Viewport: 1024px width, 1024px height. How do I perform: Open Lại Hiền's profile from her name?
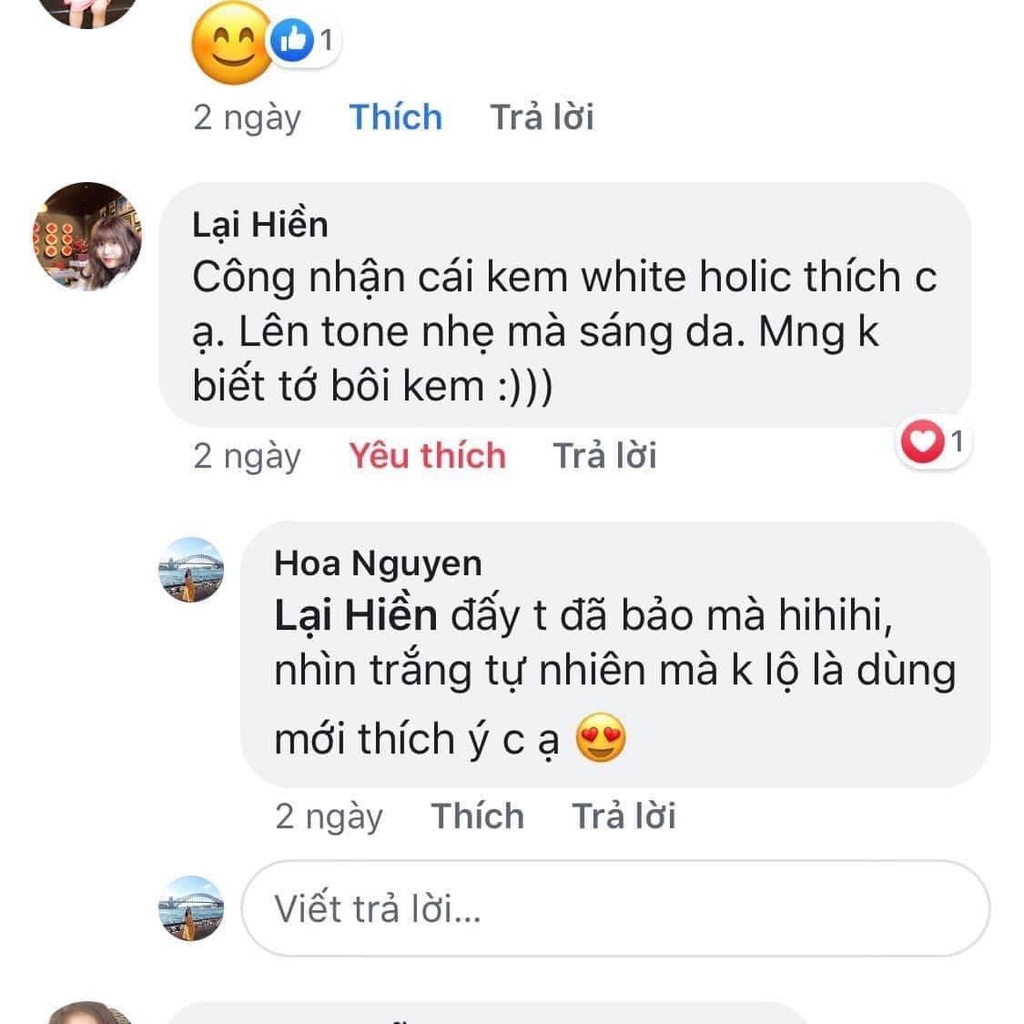tap(260, 225)
